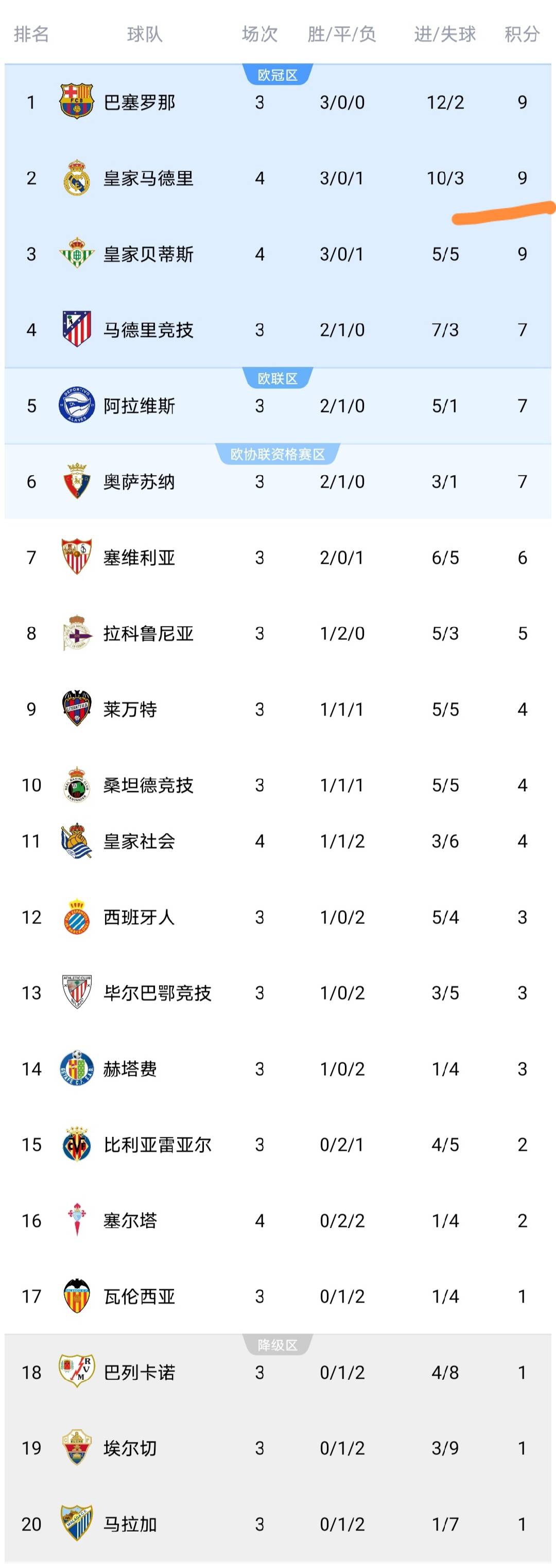Tap the 阿拉维斯 team row

coord(277,405)
